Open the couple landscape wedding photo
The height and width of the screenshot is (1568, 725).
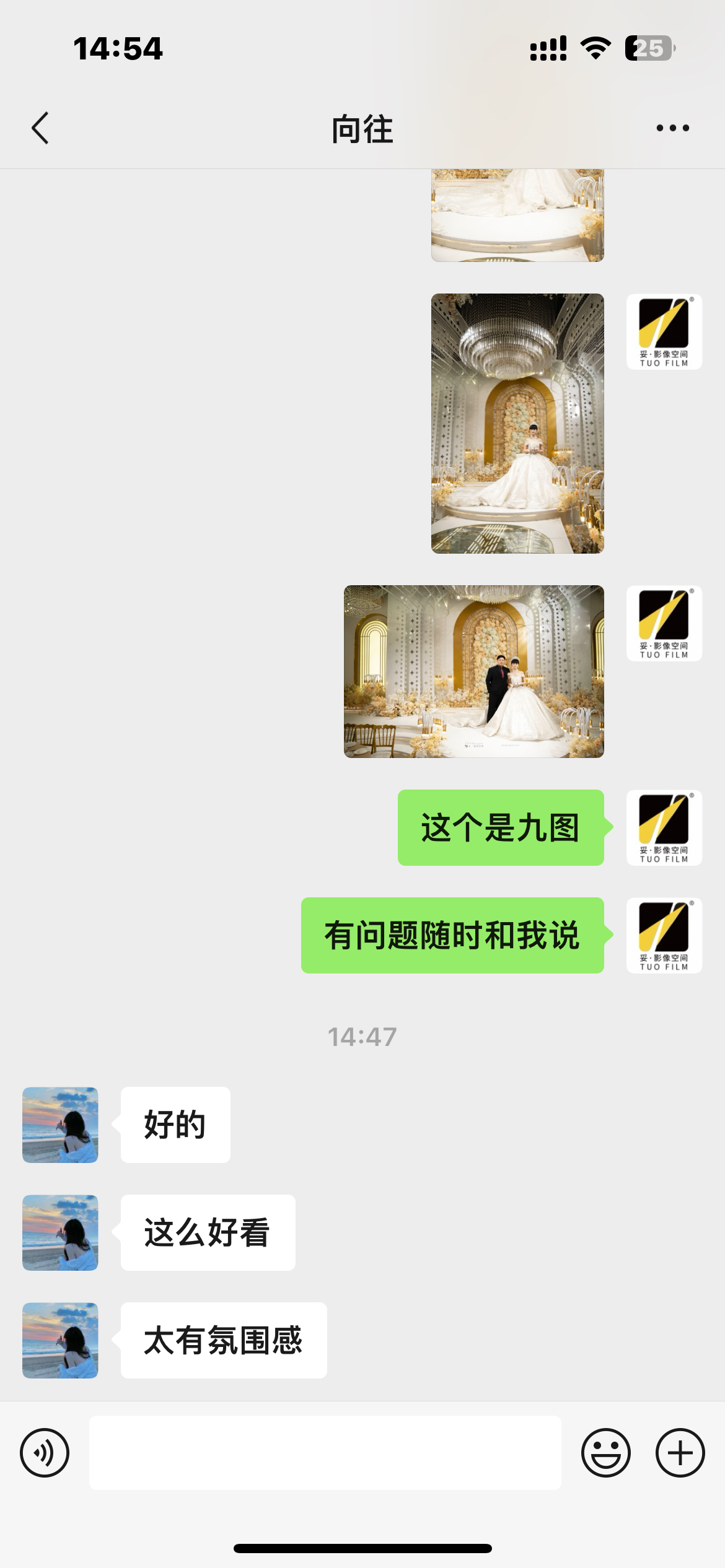point(474,671)
